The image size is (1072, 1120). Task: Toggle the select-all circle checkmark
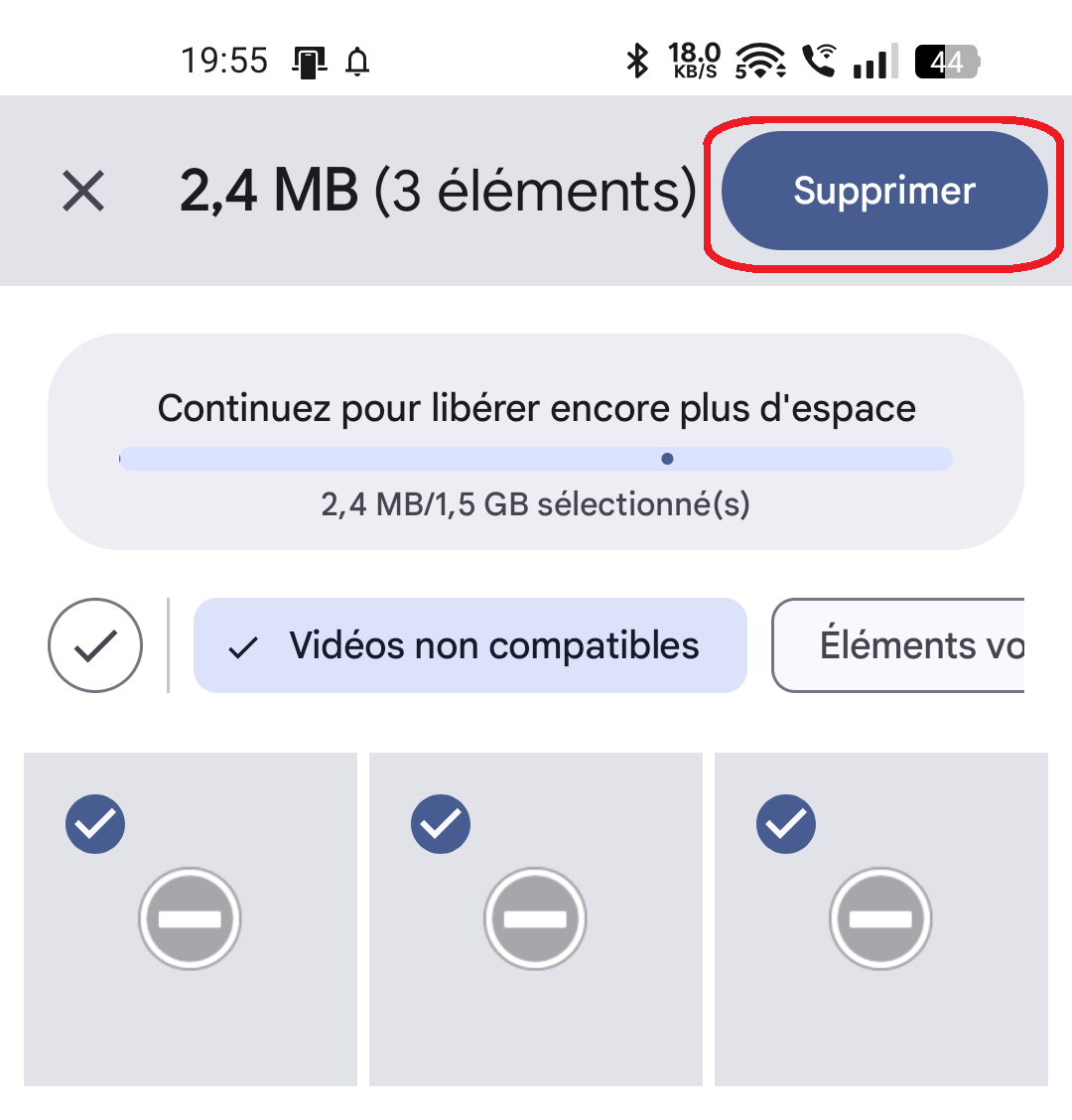point(95,645)
